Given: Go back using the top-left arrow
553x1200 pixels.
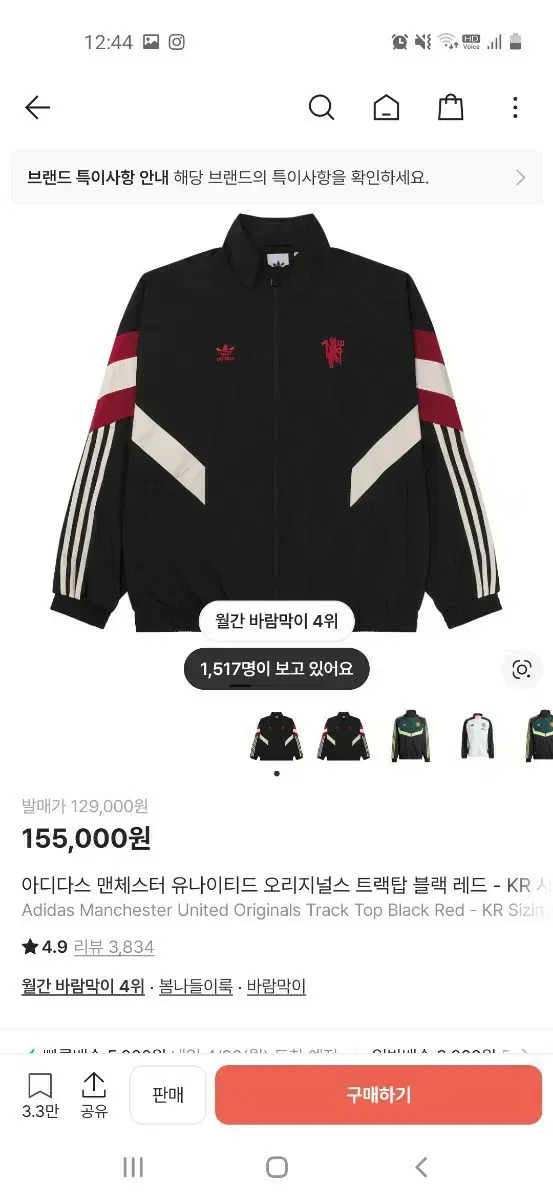Looking at the screenshot, I should tap(37, 108).
